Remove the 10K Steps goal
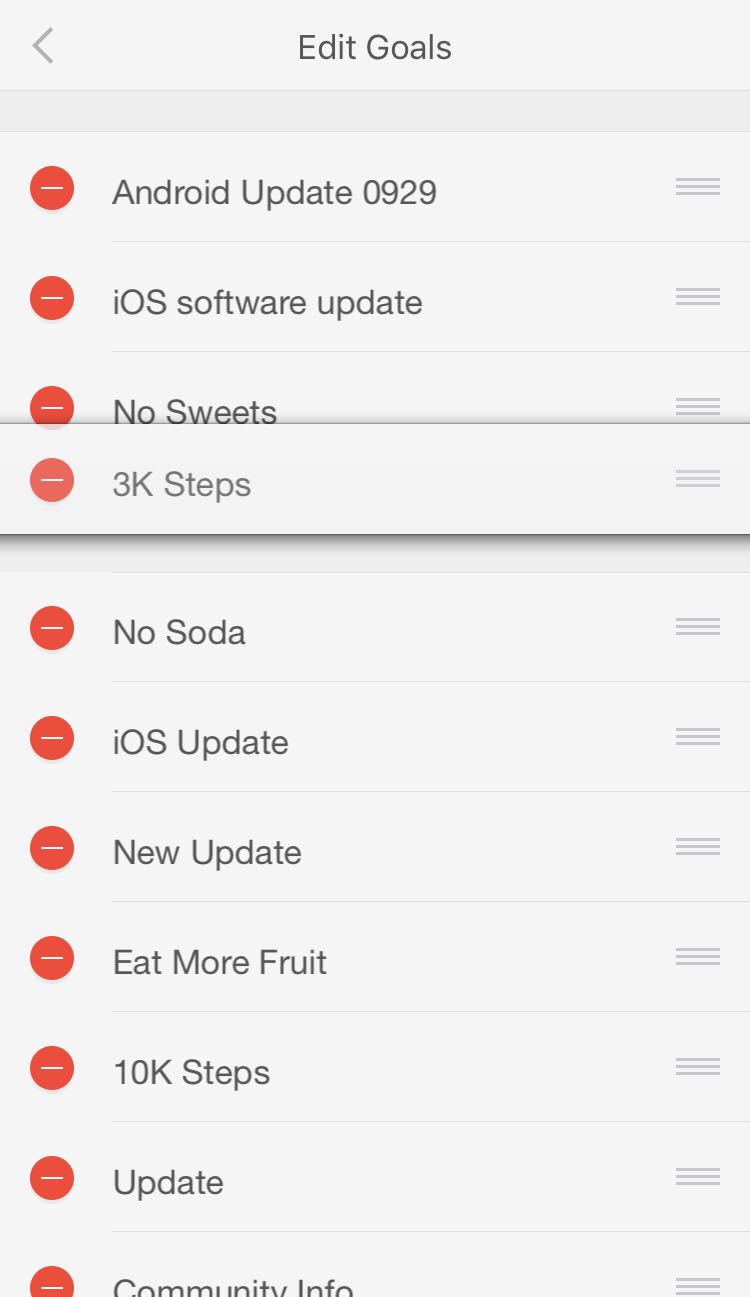 (52, 1068)
